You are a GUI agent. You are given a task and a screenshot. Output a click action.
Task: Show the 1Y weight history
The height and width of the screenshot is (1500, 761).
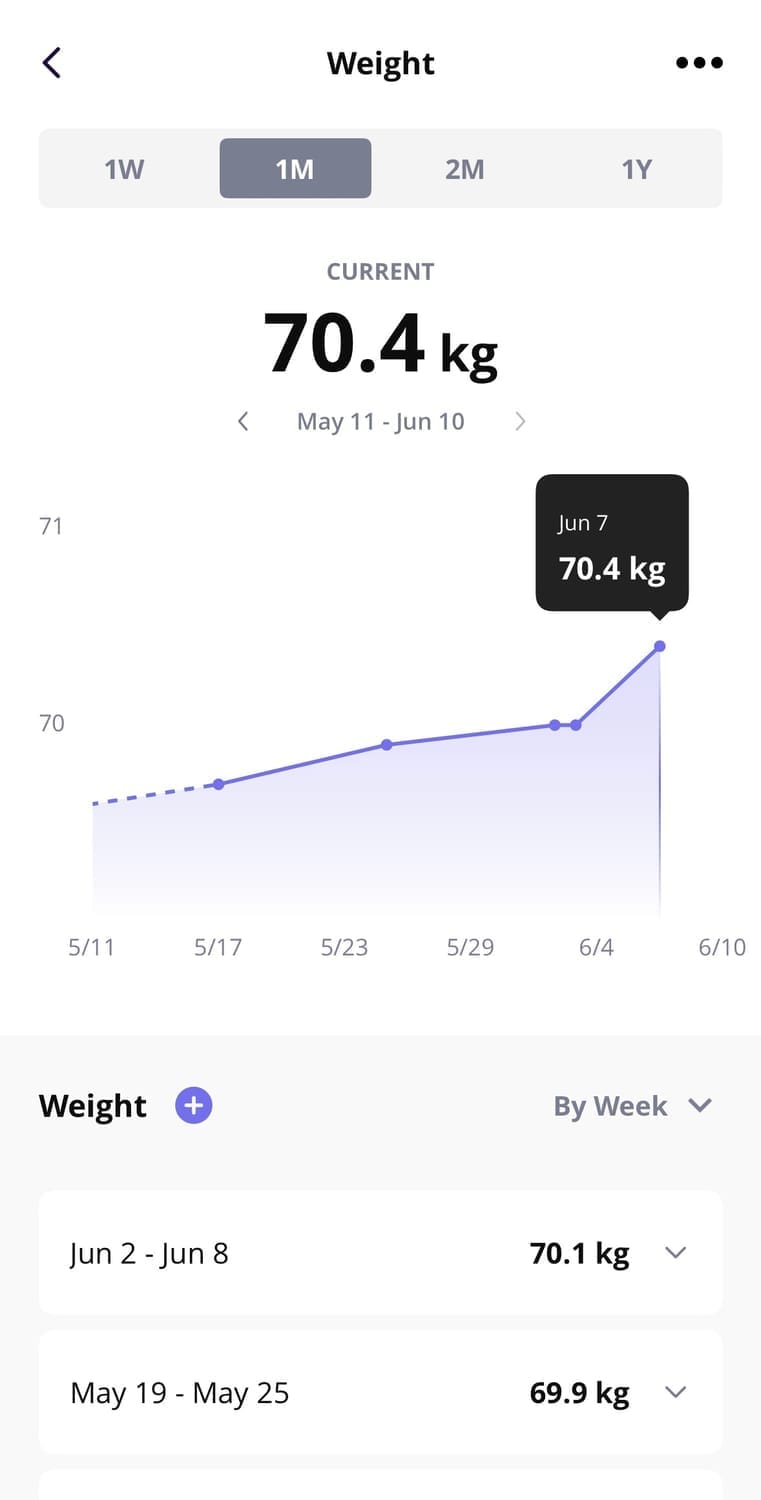[636, 169]
